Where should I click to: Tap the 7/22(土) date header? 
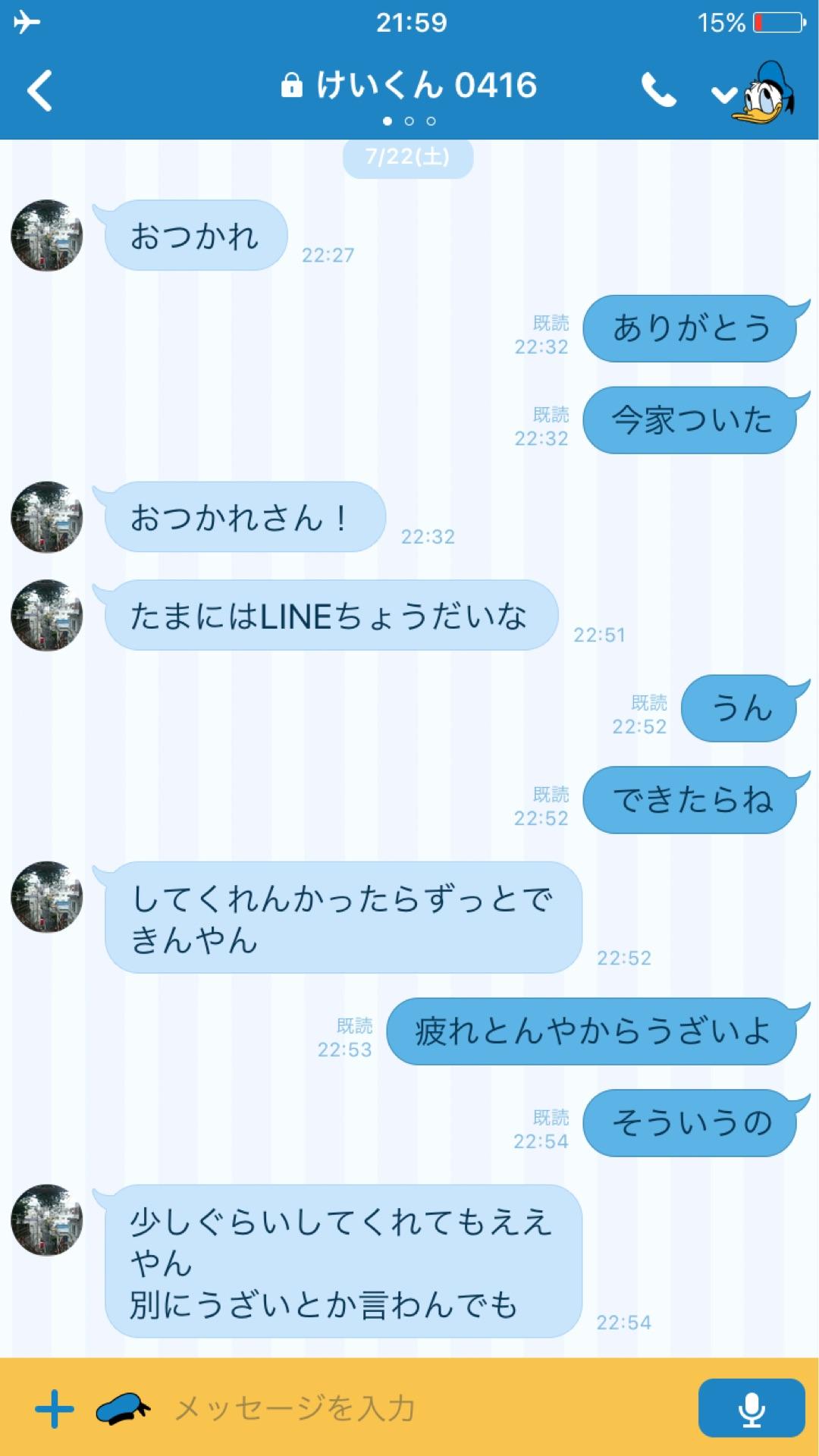point(409,157)
